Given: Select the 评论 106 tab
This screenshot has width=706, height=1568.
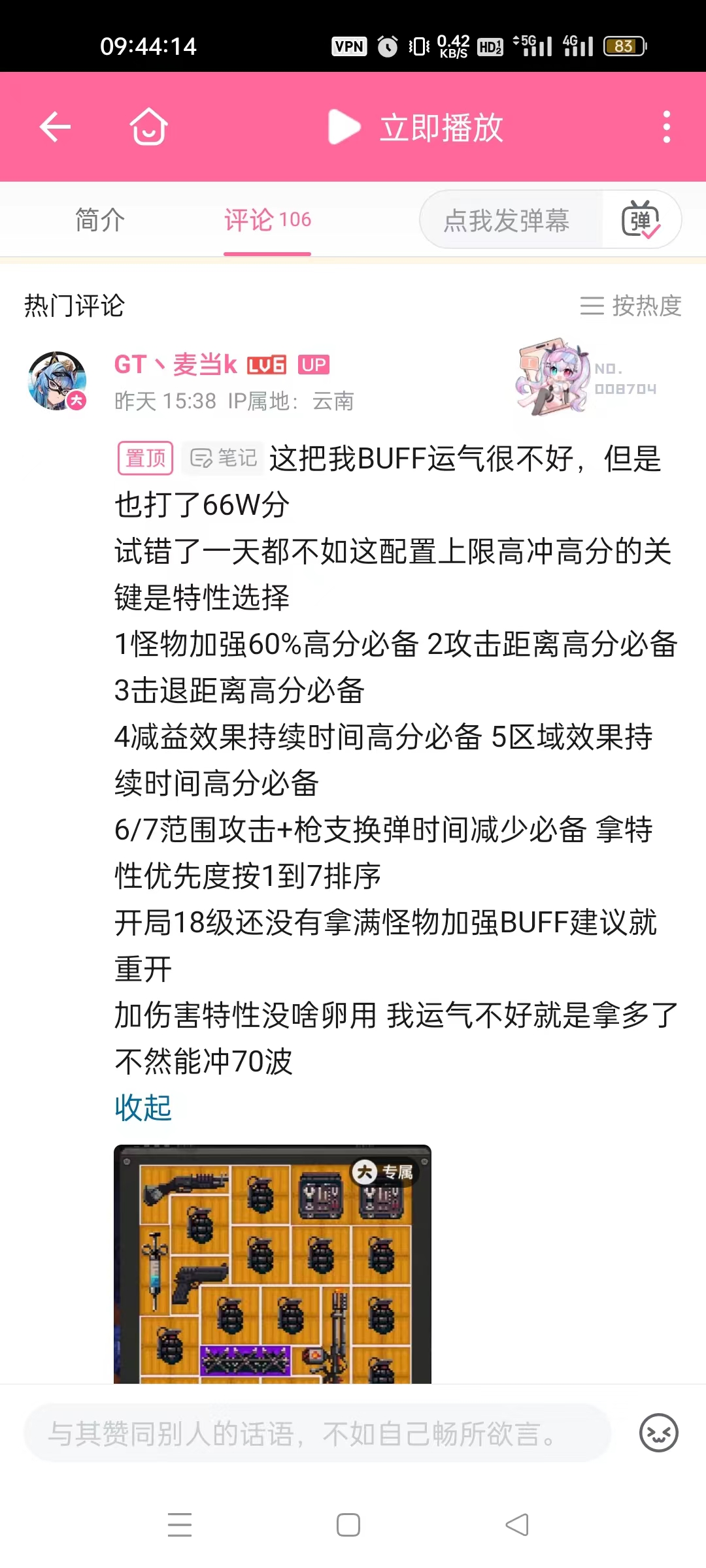Looking at the screenshot, I should (x=267, y=220).
